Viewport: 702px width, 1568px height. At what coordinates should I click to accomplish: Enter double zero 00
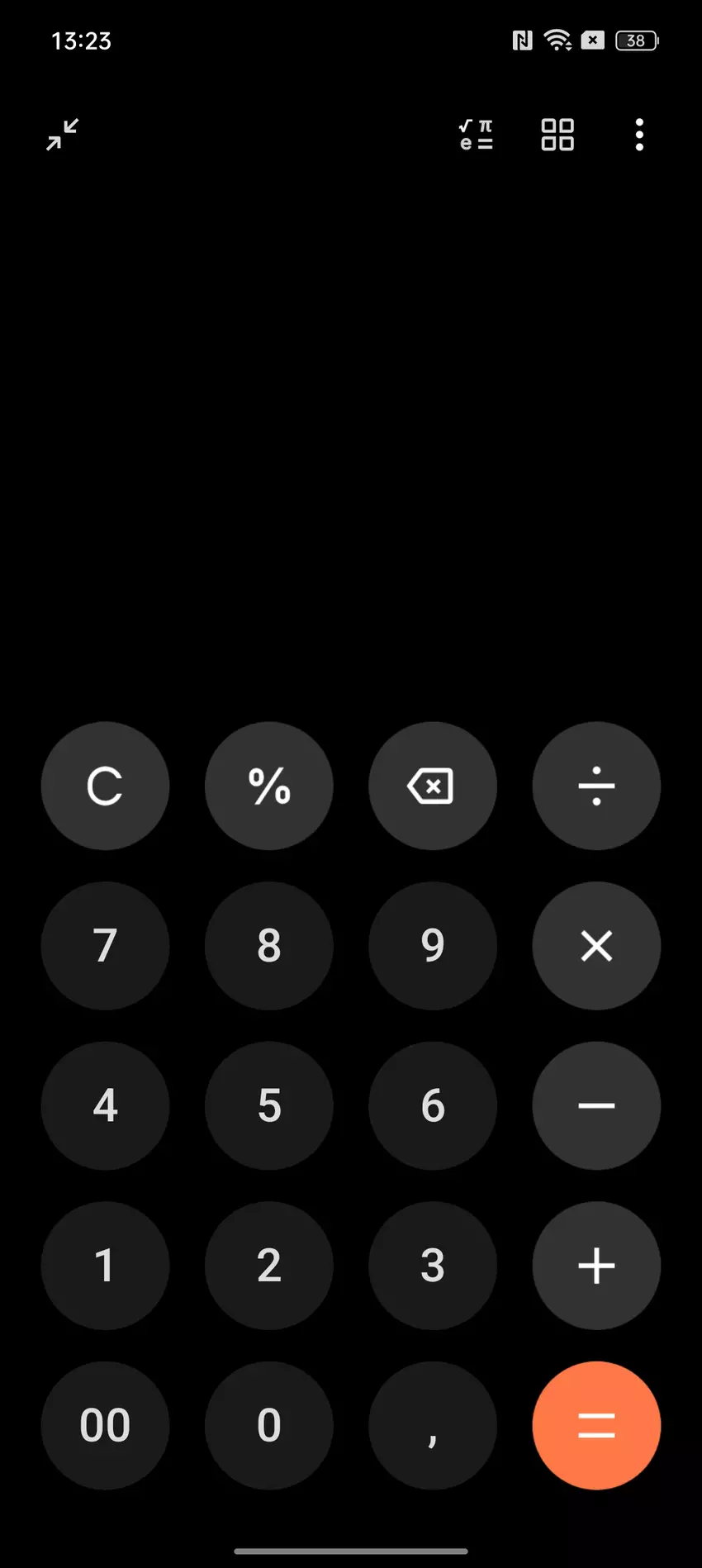[x=105, y=1425]
